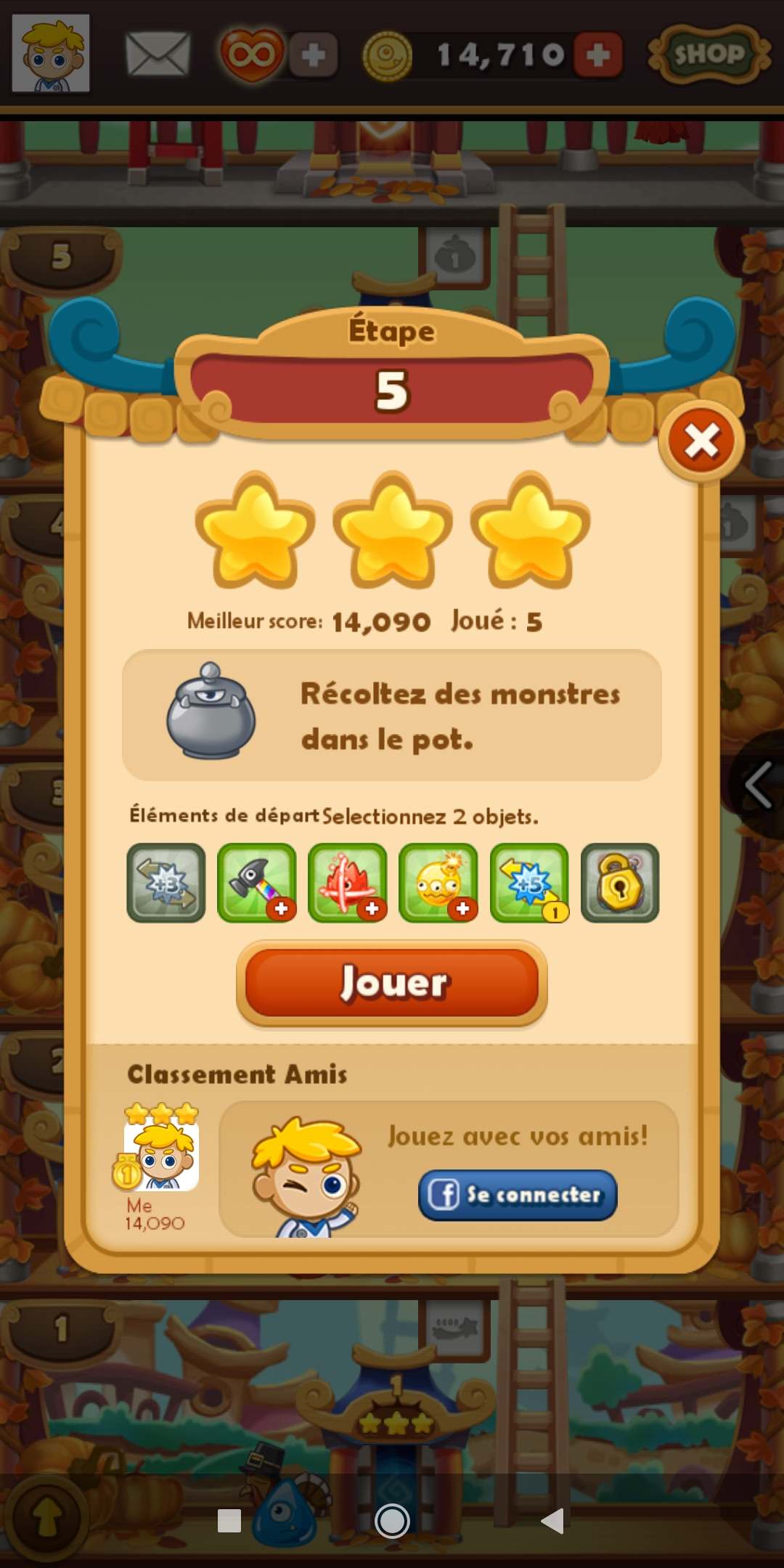The image size is (784, 1568).
Task: Add more lives with the plus next to the heart
Action: tap(313, 55)
